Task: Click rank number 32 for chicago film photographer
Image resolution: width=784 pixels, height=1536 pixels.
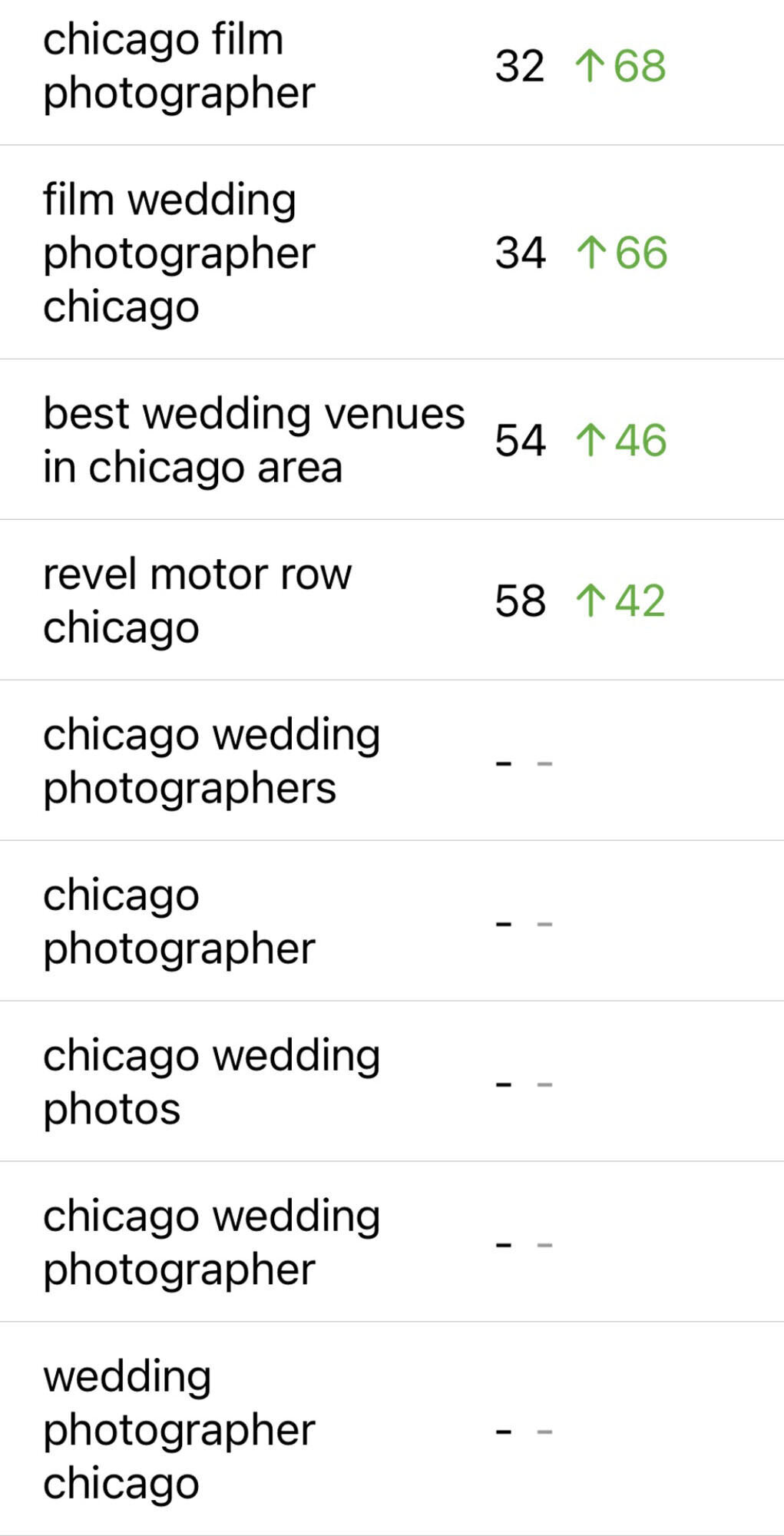Action: [x=520, y=67]
